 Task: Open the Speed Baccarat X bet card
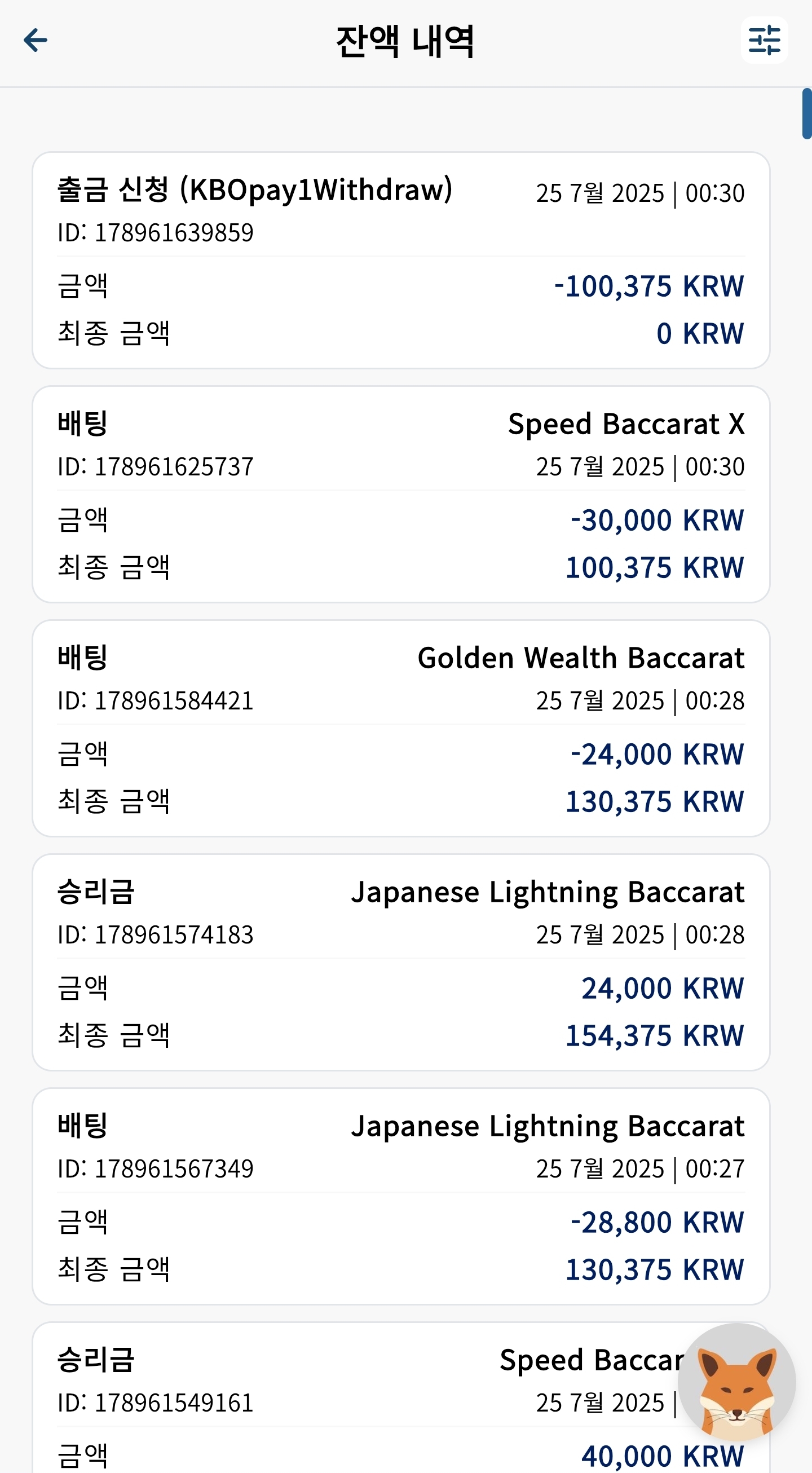401,494
